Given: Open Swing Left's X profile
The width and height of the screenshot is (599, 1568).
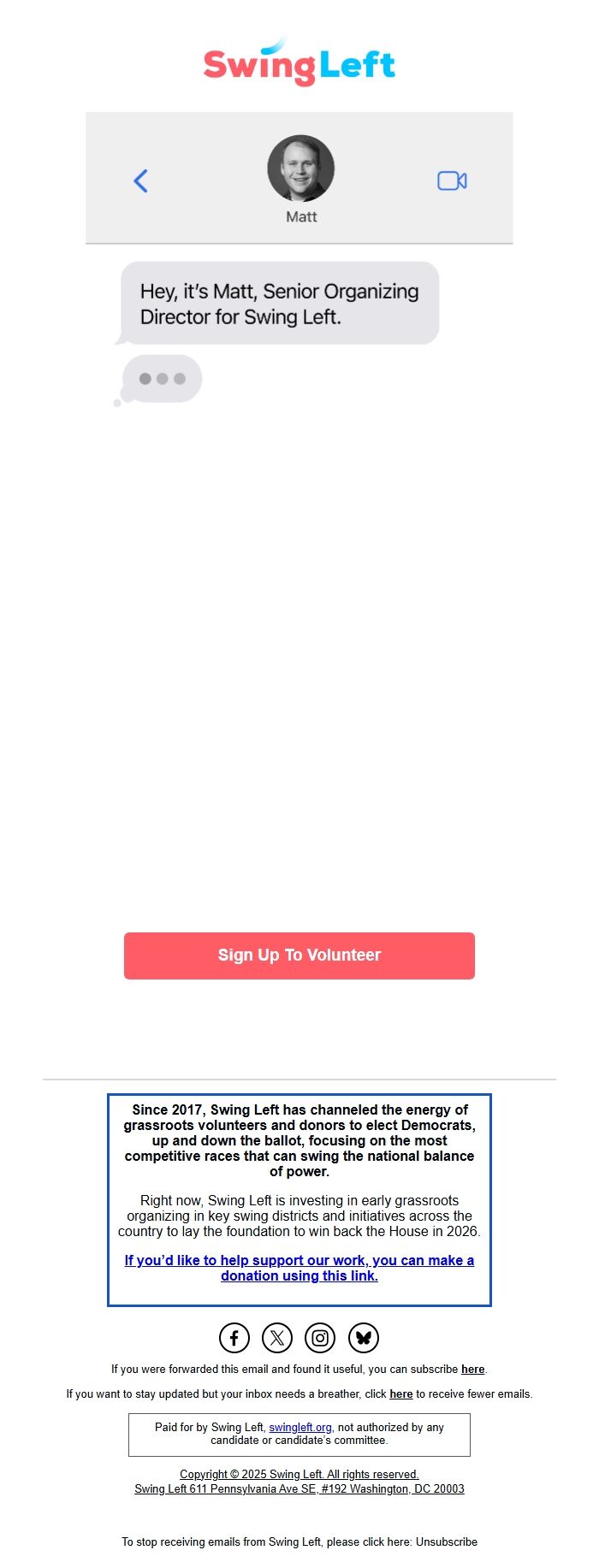Looking at the screenshot, I should click(277, 1338).
